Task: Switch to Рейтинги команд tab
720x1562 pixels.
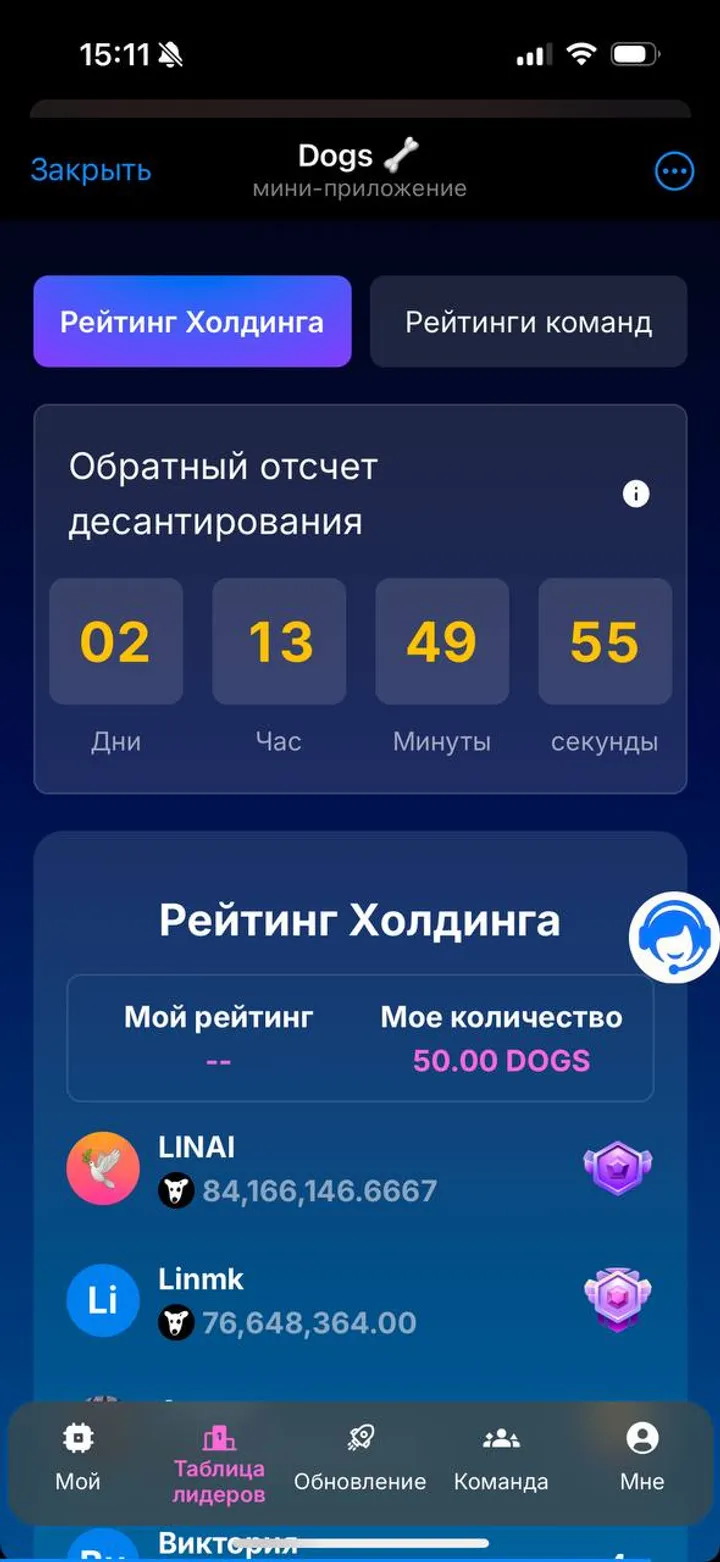Action: coord(529,322)
